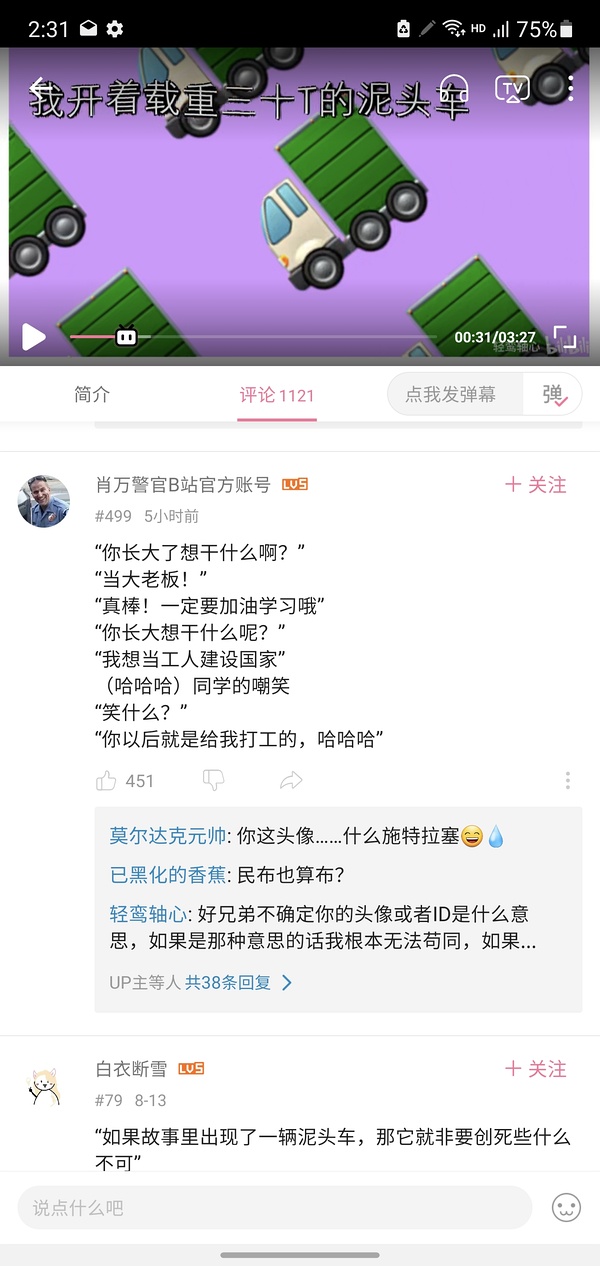Viewport: 600px width, 1266px height.
Task: Play the paused video
Action: 33,337
